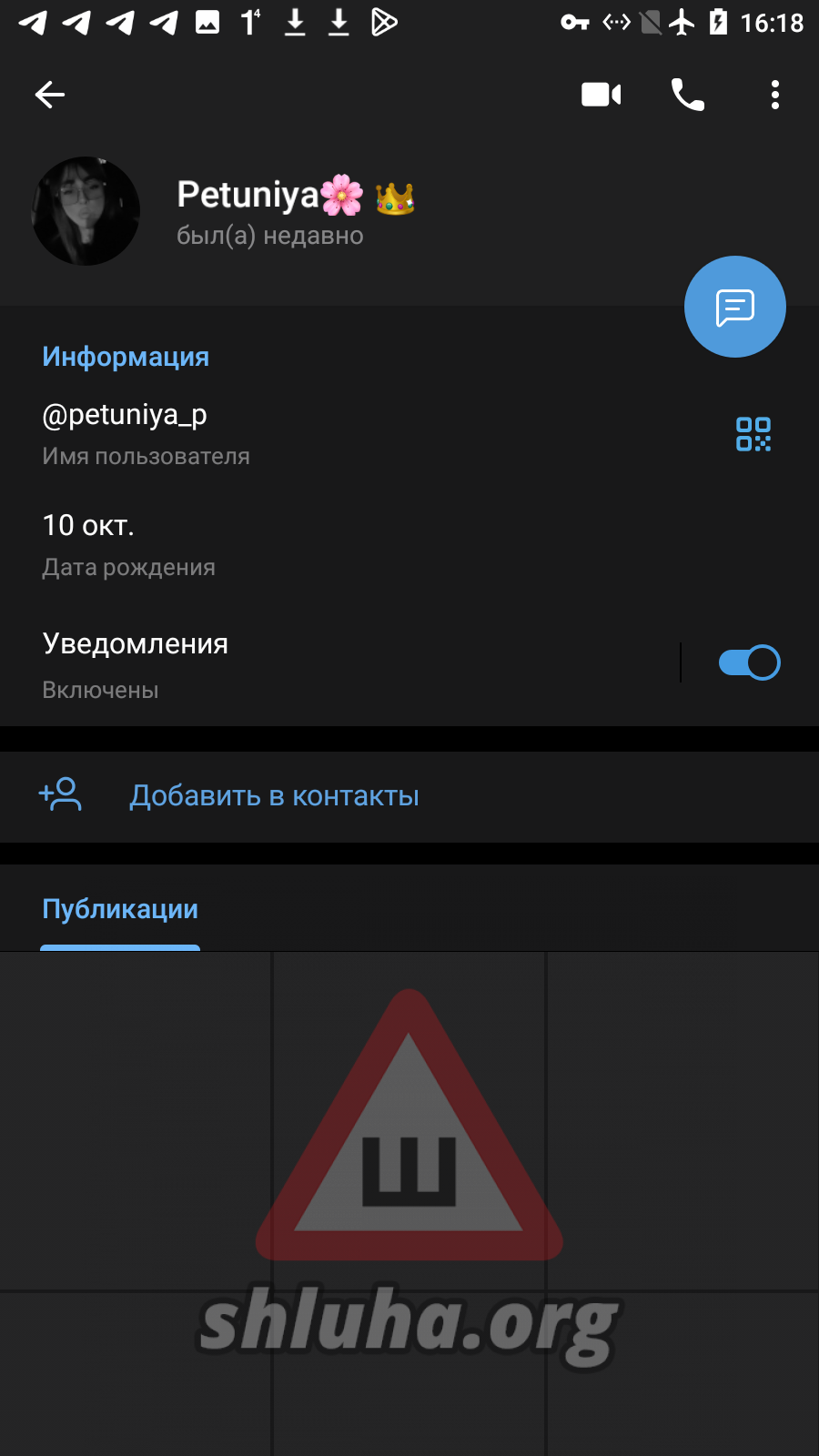819x1456 pixels.
Task: Tap the birthday row 10 окт.
Action: click(409, 545)
